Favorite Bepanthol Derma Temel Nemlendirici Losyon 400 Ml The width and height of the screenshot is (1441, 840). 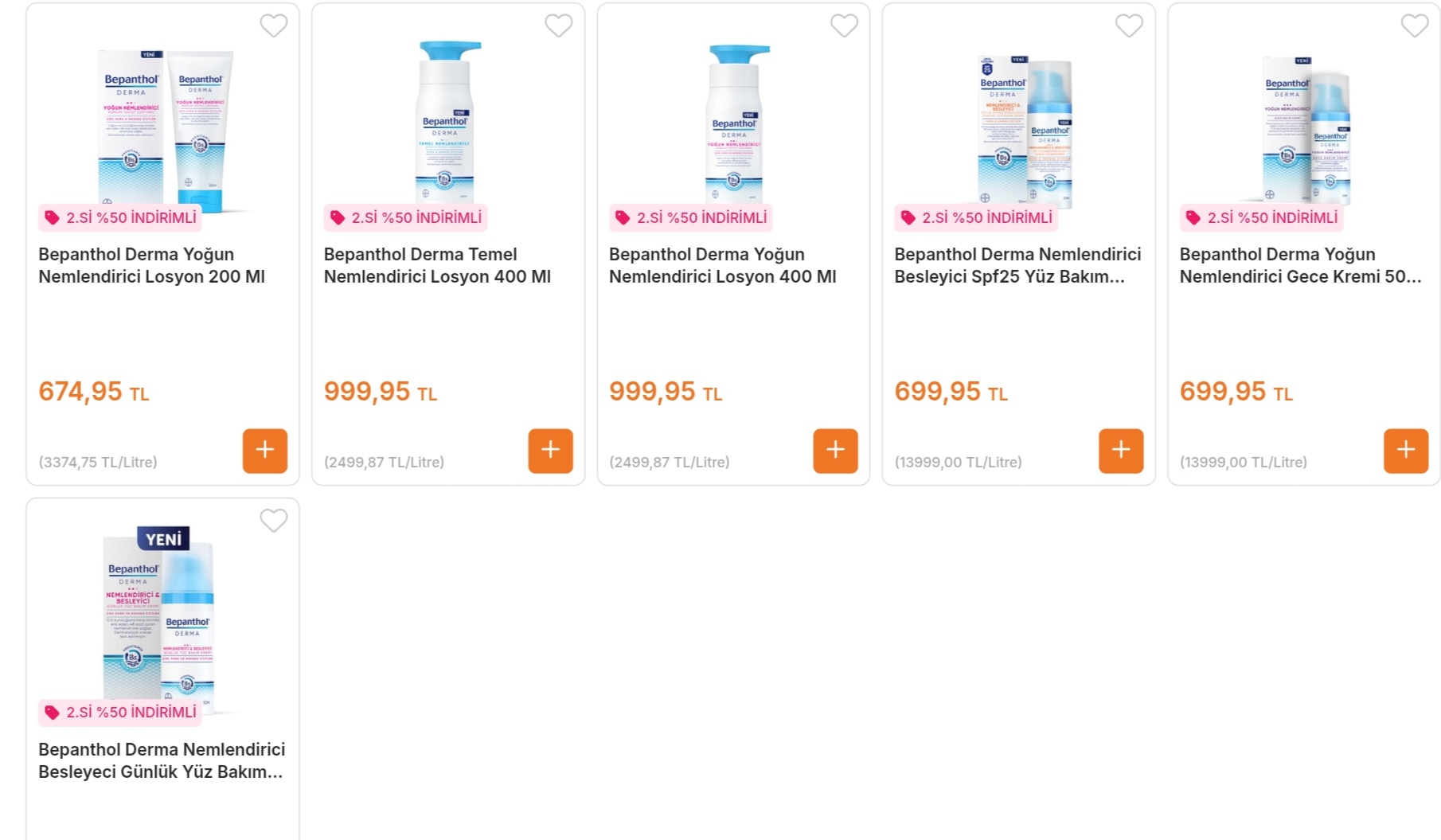(558, 25)
